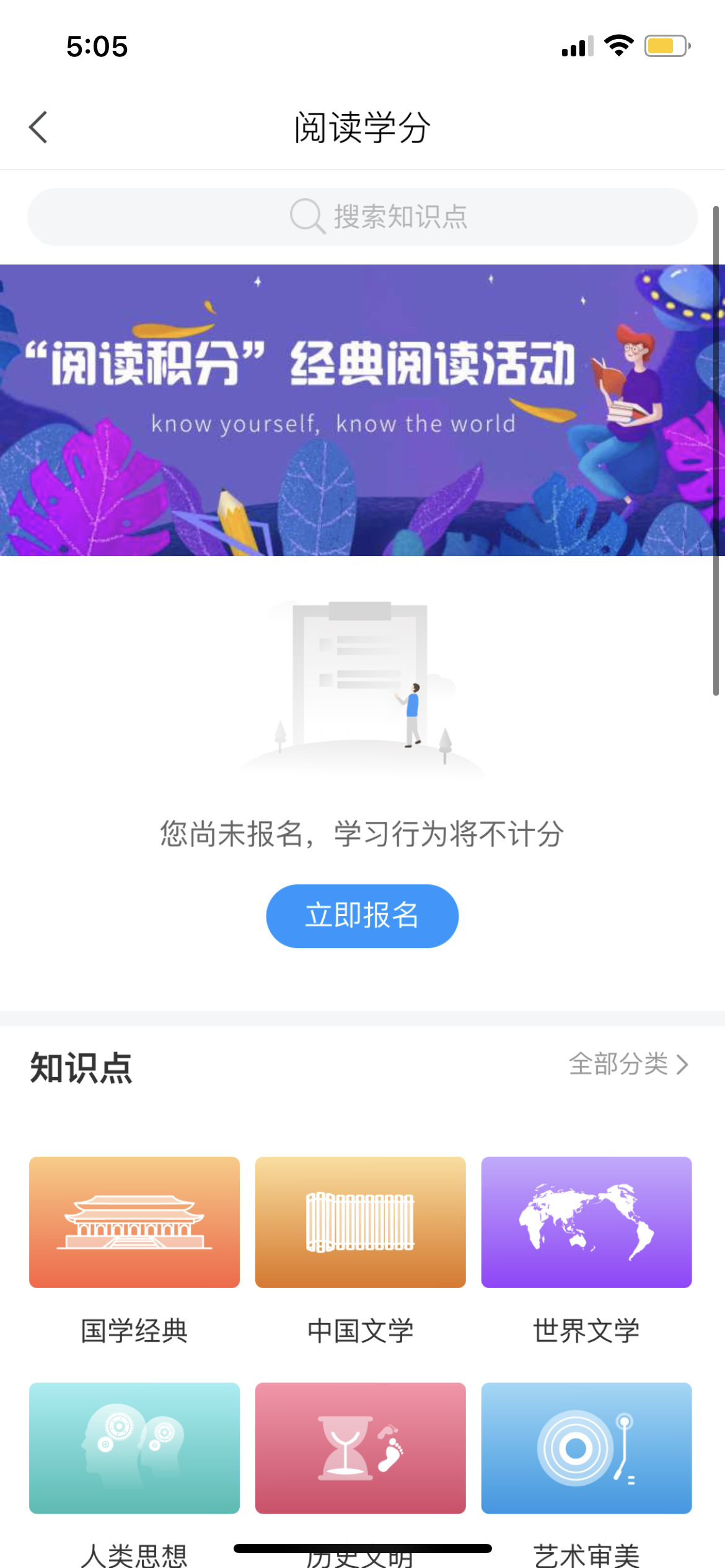
Task: Tap the 搜索知识点 search box
Action: [362, 217]
